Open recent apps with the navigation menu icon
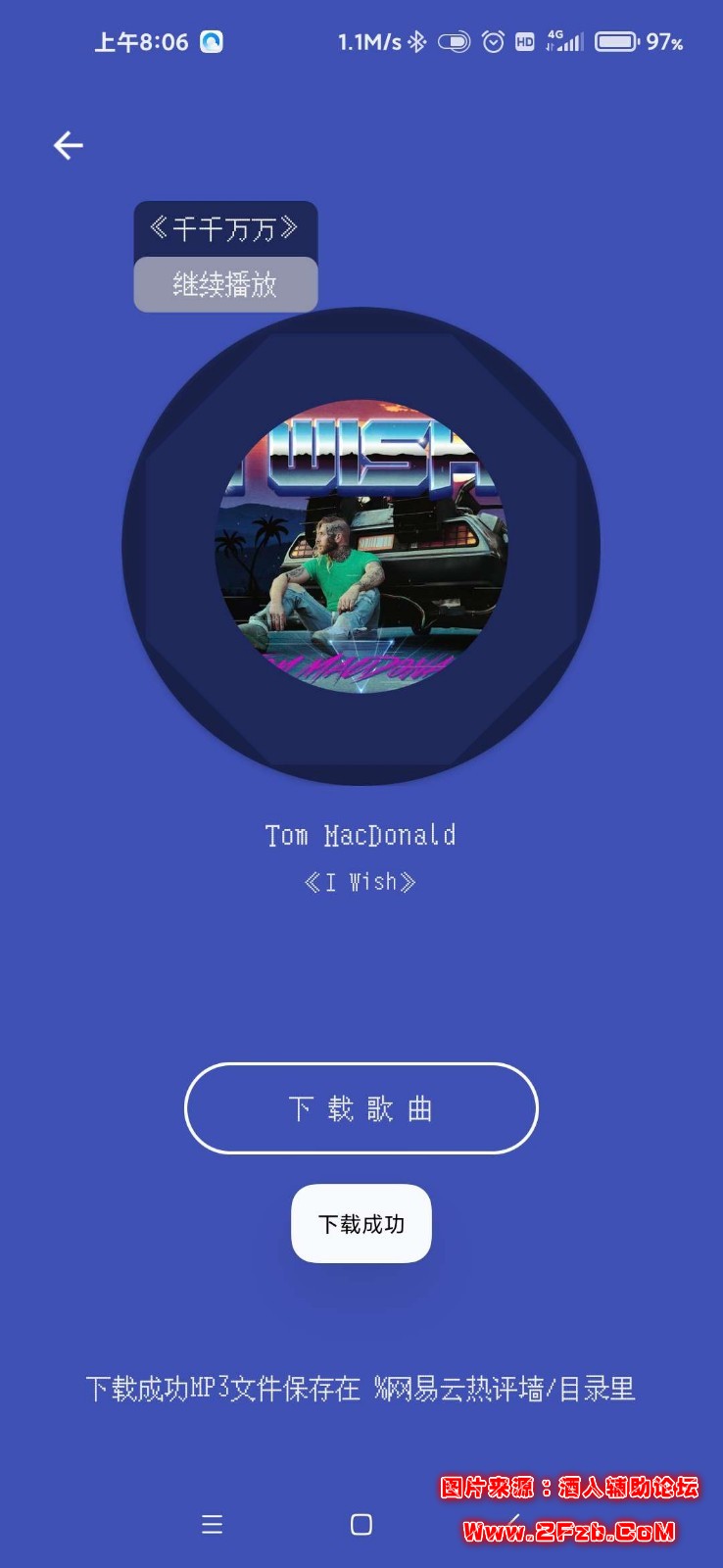 [211, 1526]
